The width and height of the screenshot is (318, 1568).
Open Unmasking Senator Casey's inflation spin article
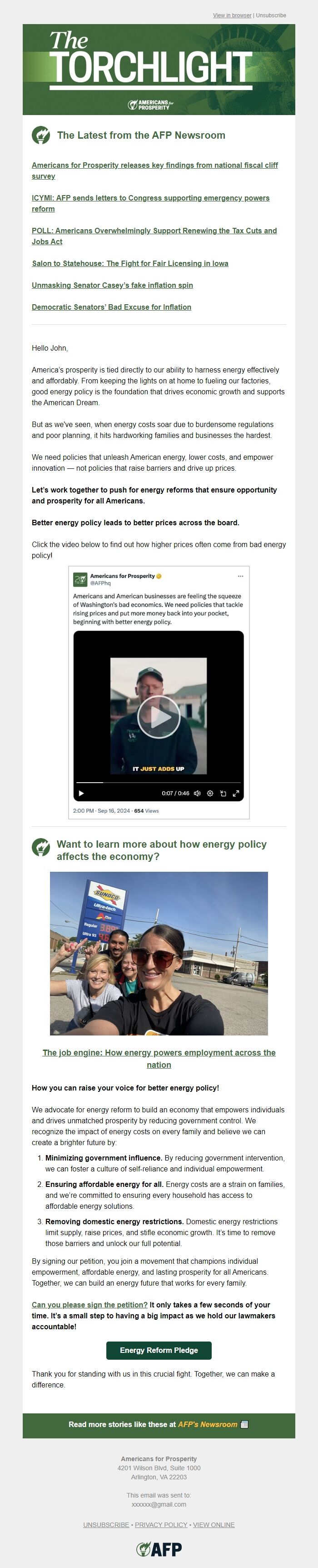tap(112, 286)
